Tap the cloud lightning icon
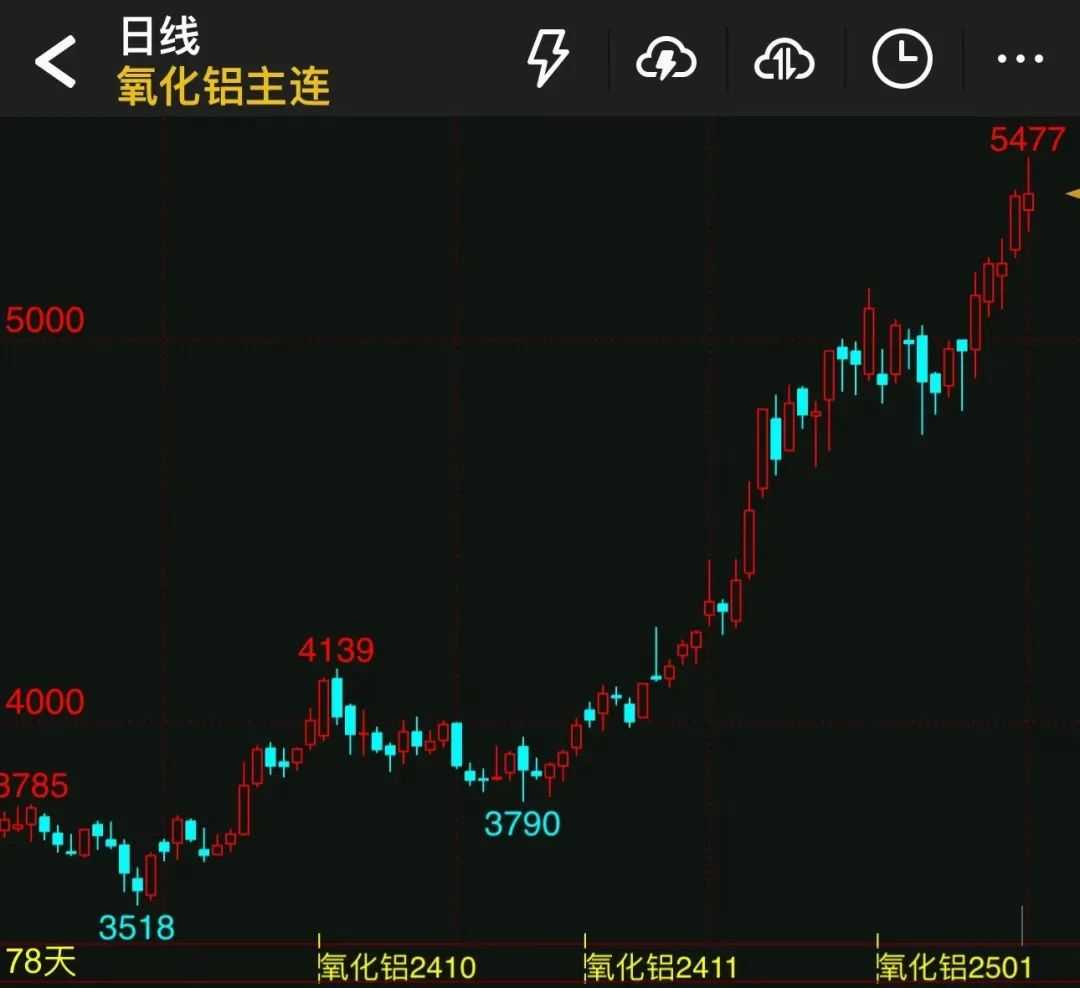 coord(666,60)
